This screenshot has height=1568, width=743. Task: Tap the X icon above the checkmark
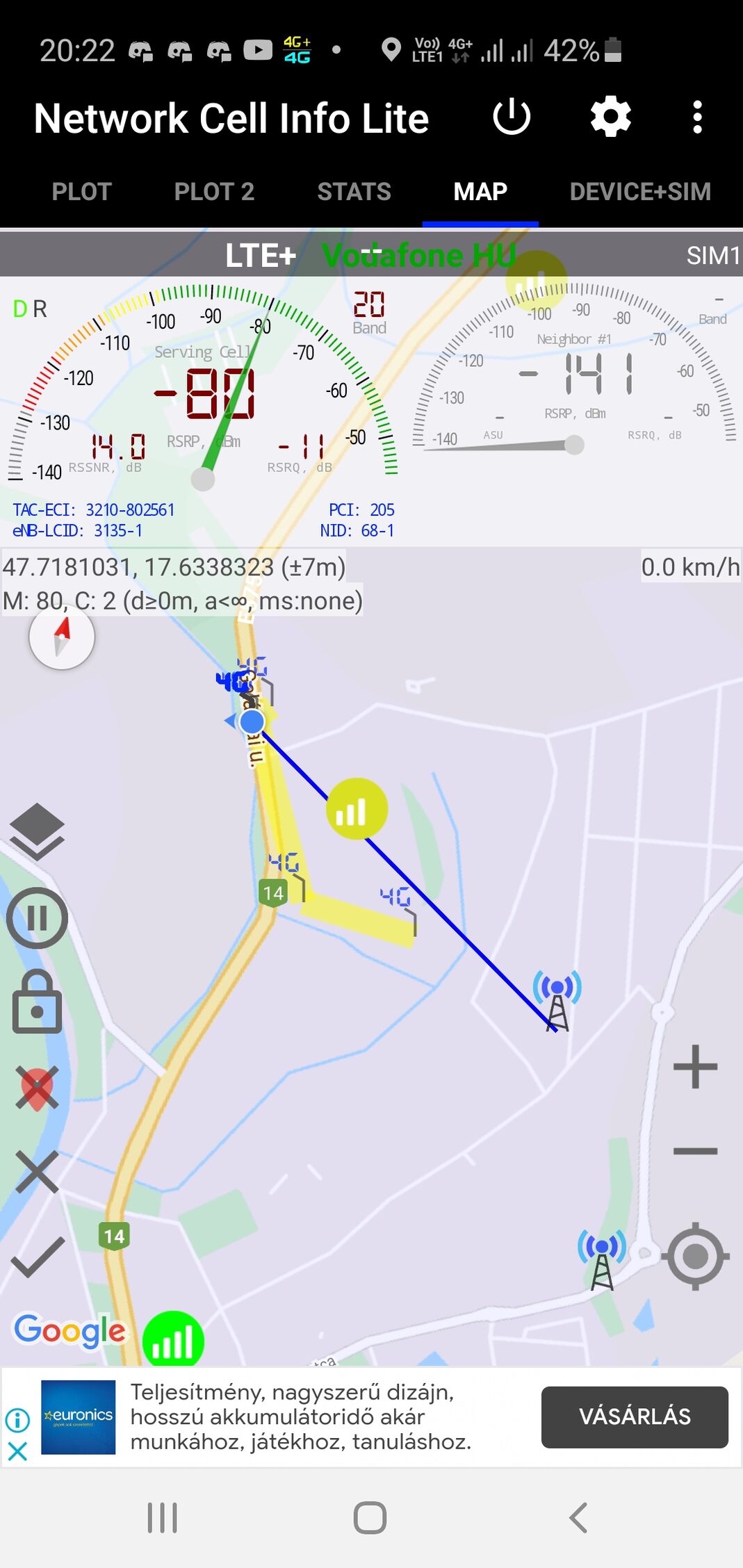click(37, 1172)
